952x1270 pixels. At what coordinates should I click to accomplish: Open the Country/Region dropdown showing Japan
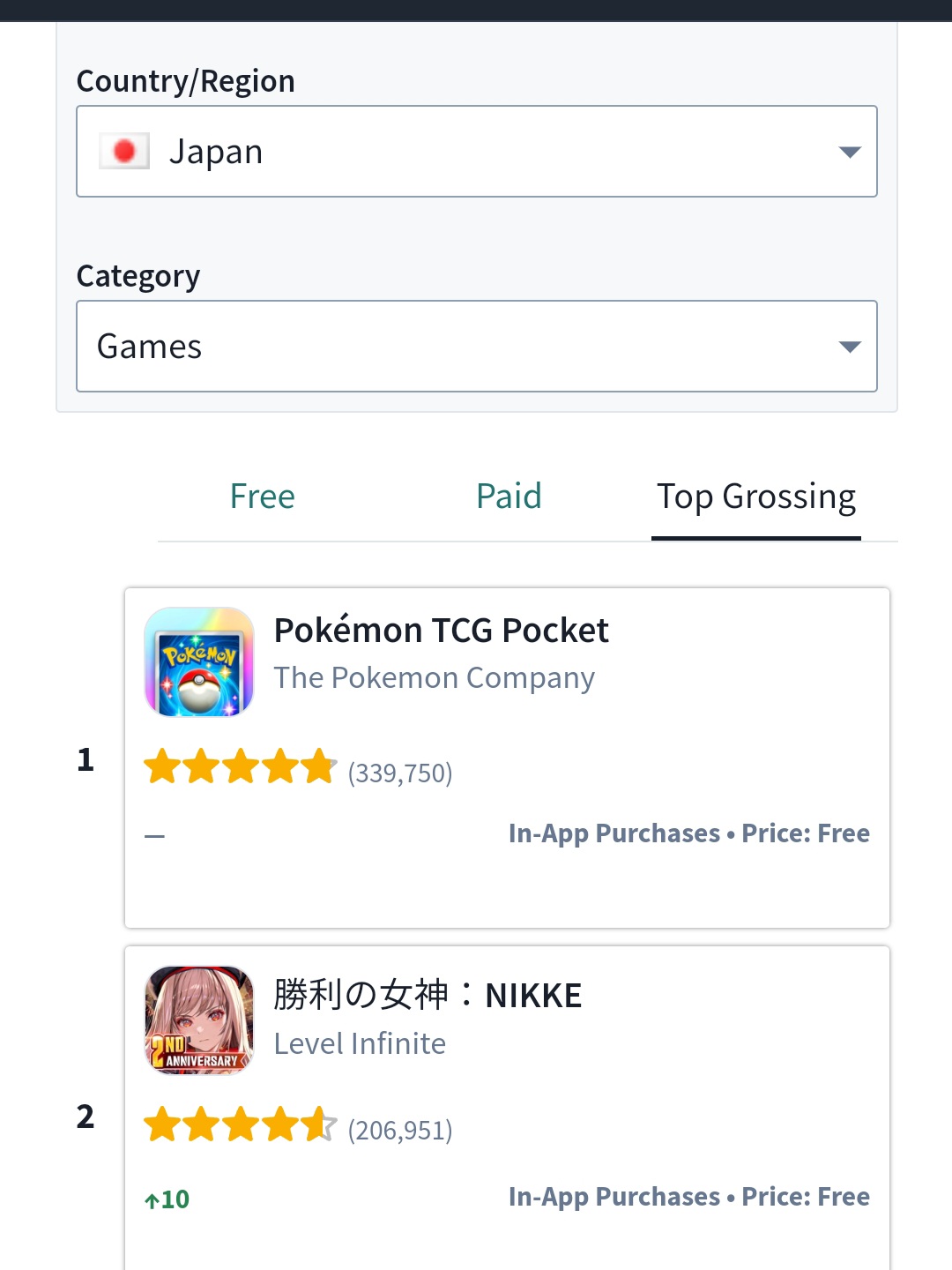point(476,152)
